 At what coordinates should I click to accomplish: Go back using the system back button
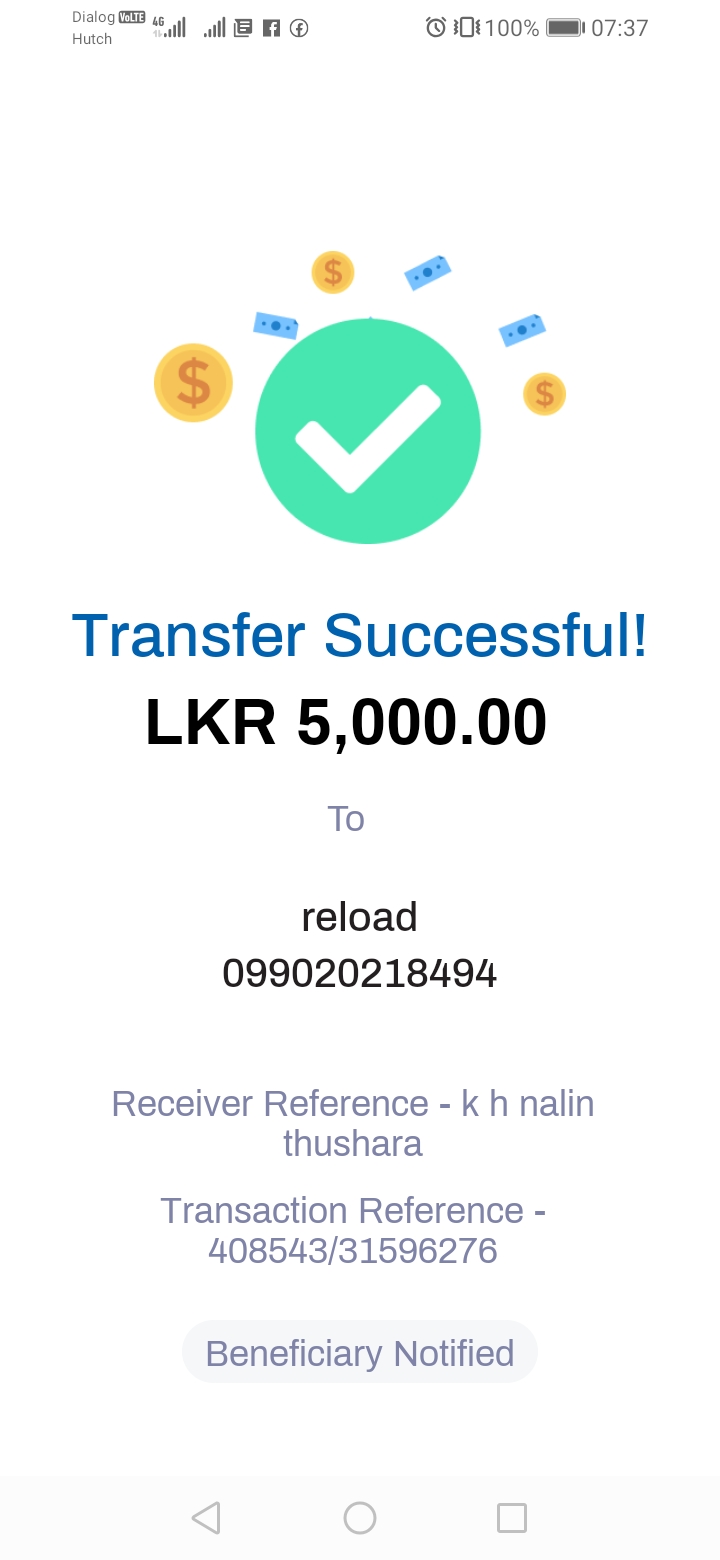[206, 1517]
